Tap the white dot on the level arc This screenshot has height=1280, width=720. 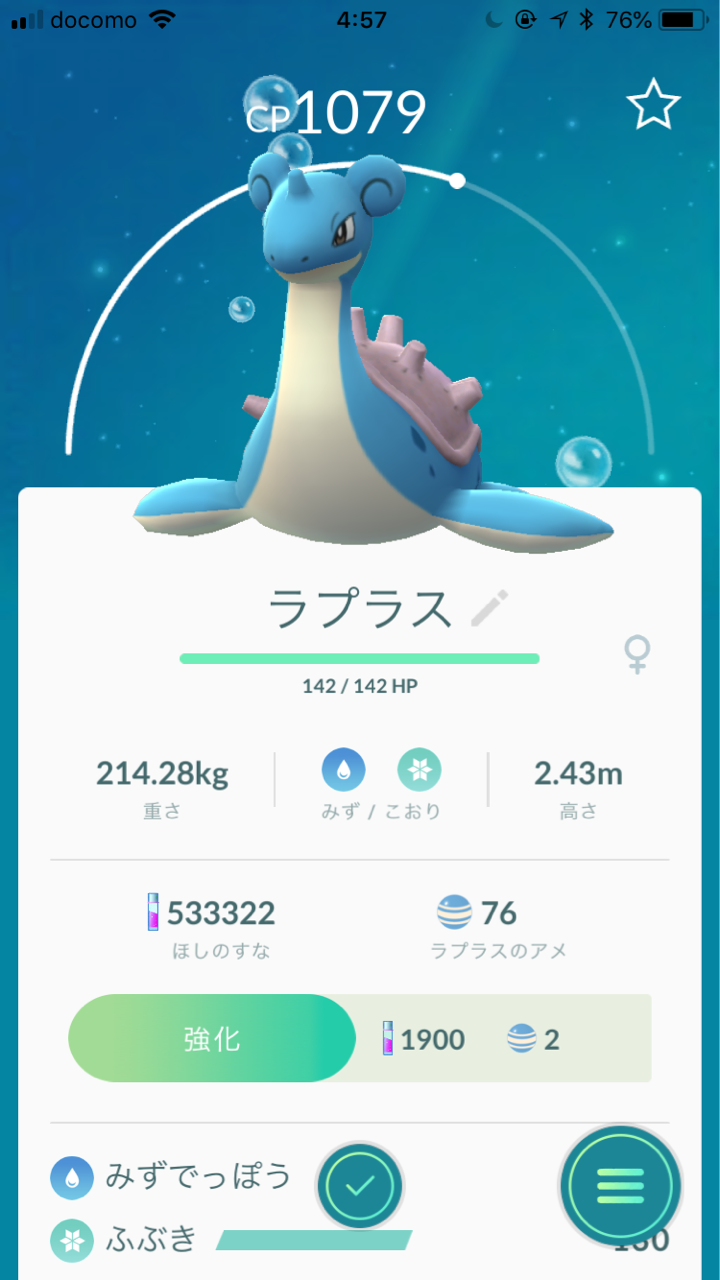click(x=457, y=182)
